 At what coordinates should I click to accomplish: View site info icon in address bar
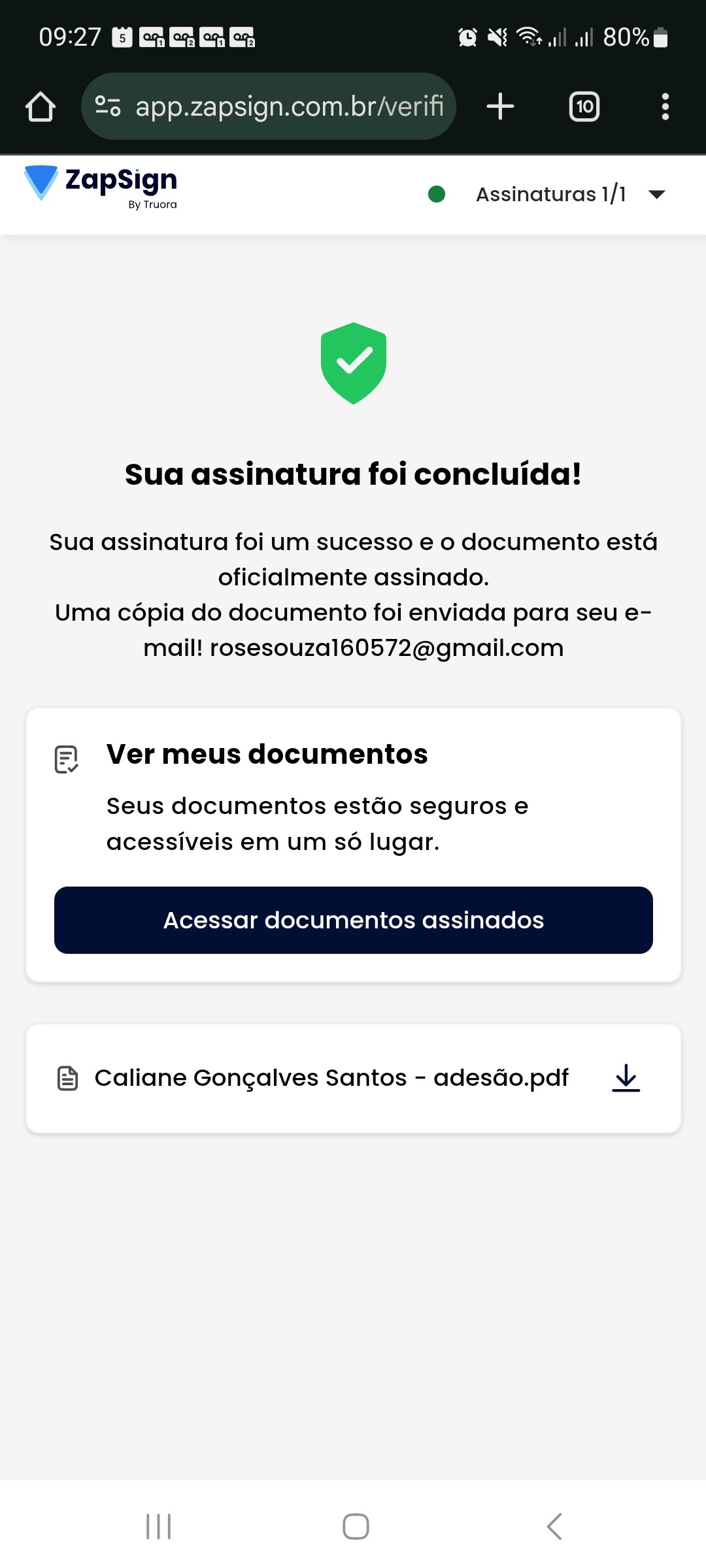pos(108,106)
